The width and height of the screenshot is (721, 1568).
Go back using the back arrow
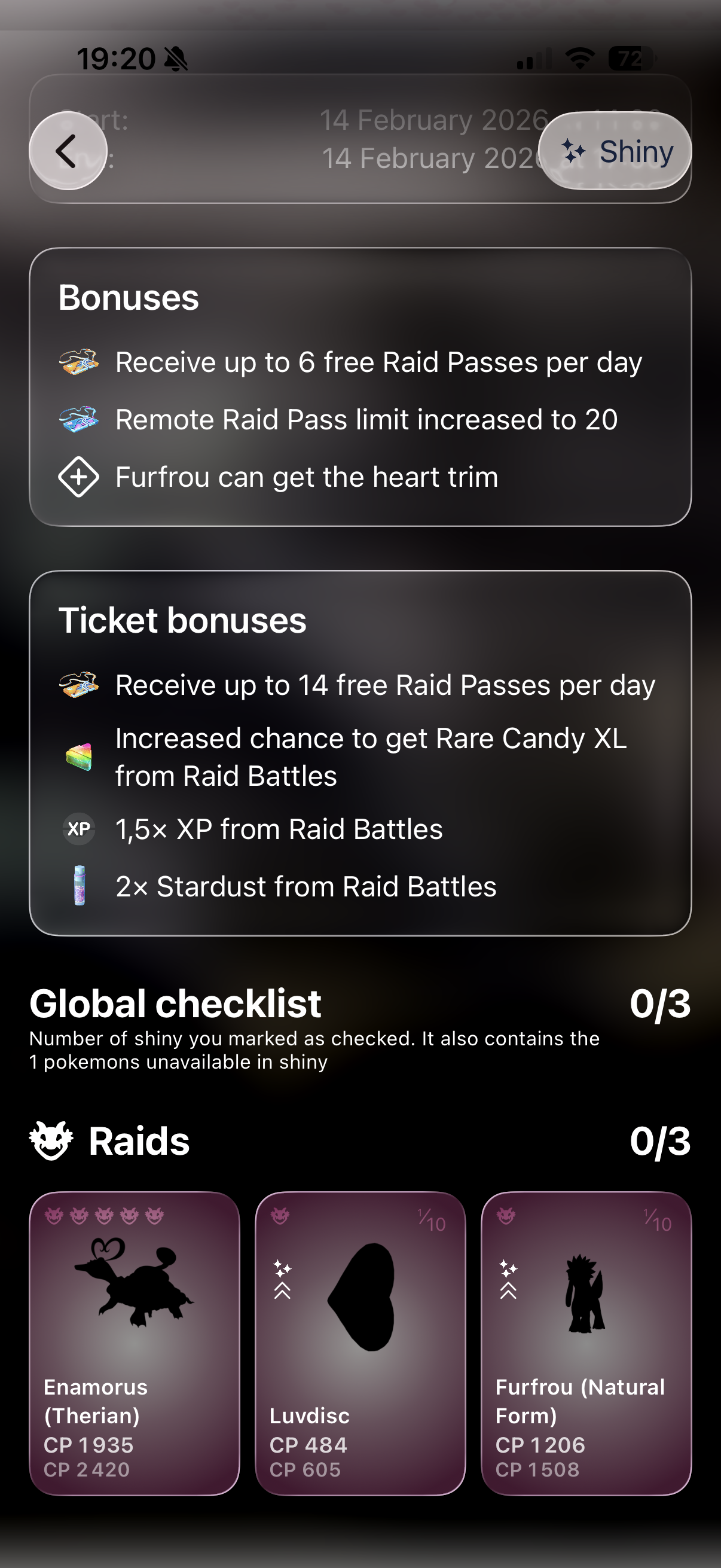(68, 150)
